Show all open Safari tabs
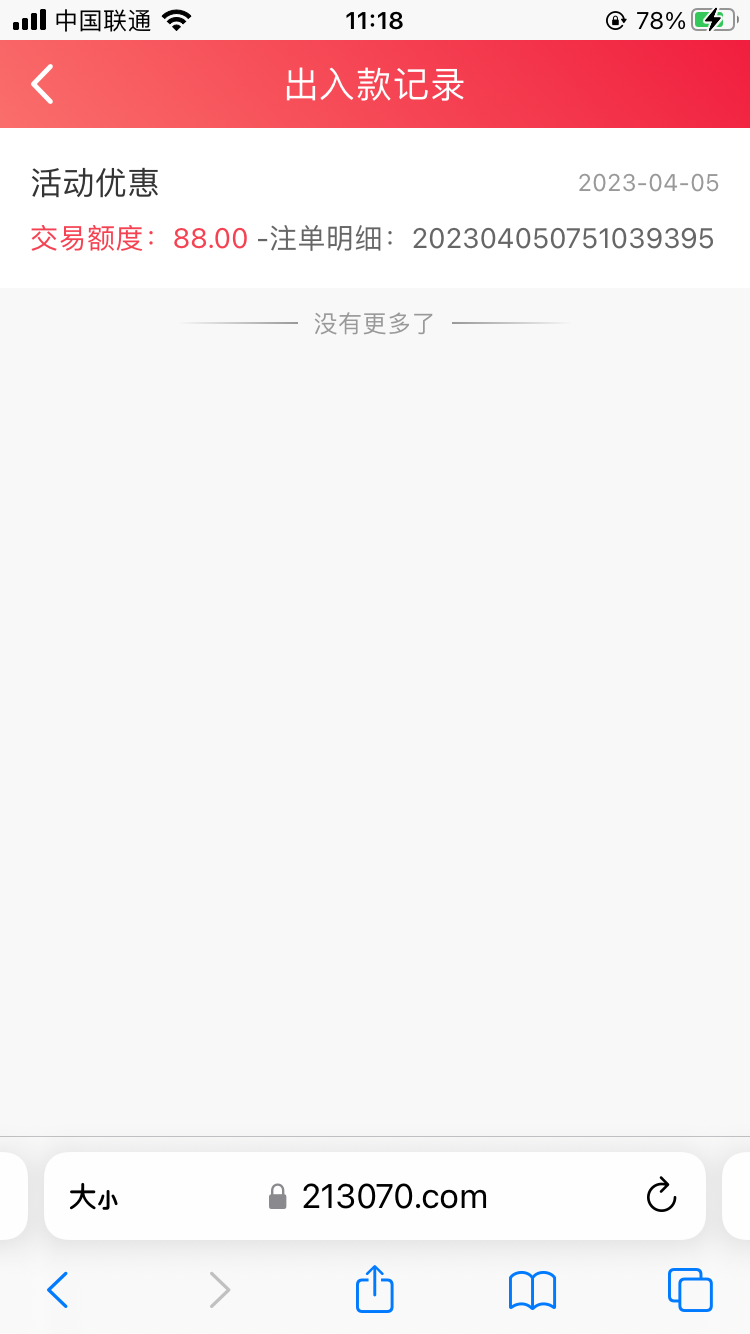 pyautogui.click(x=690, y=1290)
